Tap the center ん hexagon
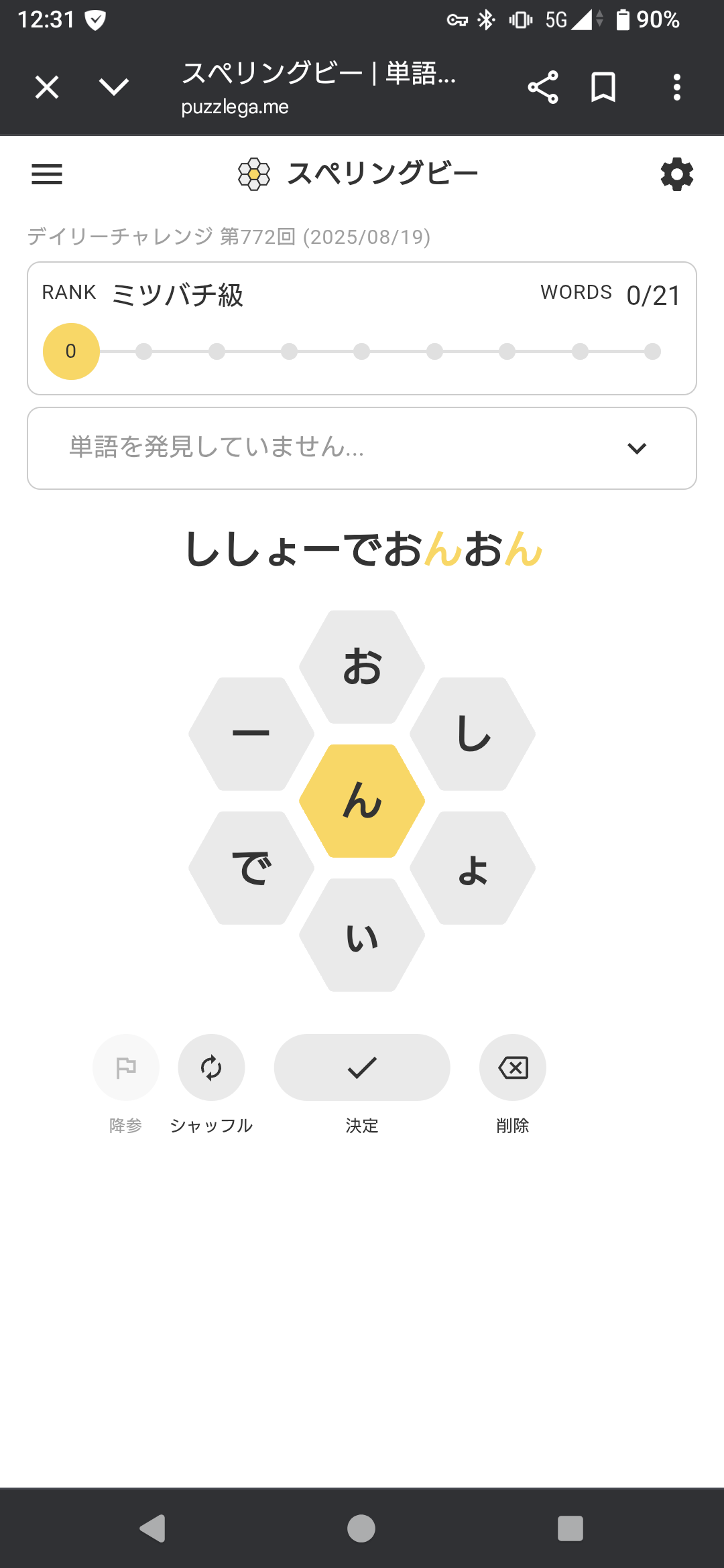Image resolution: width=724 pixels, height=1568 pixels. 362,801
